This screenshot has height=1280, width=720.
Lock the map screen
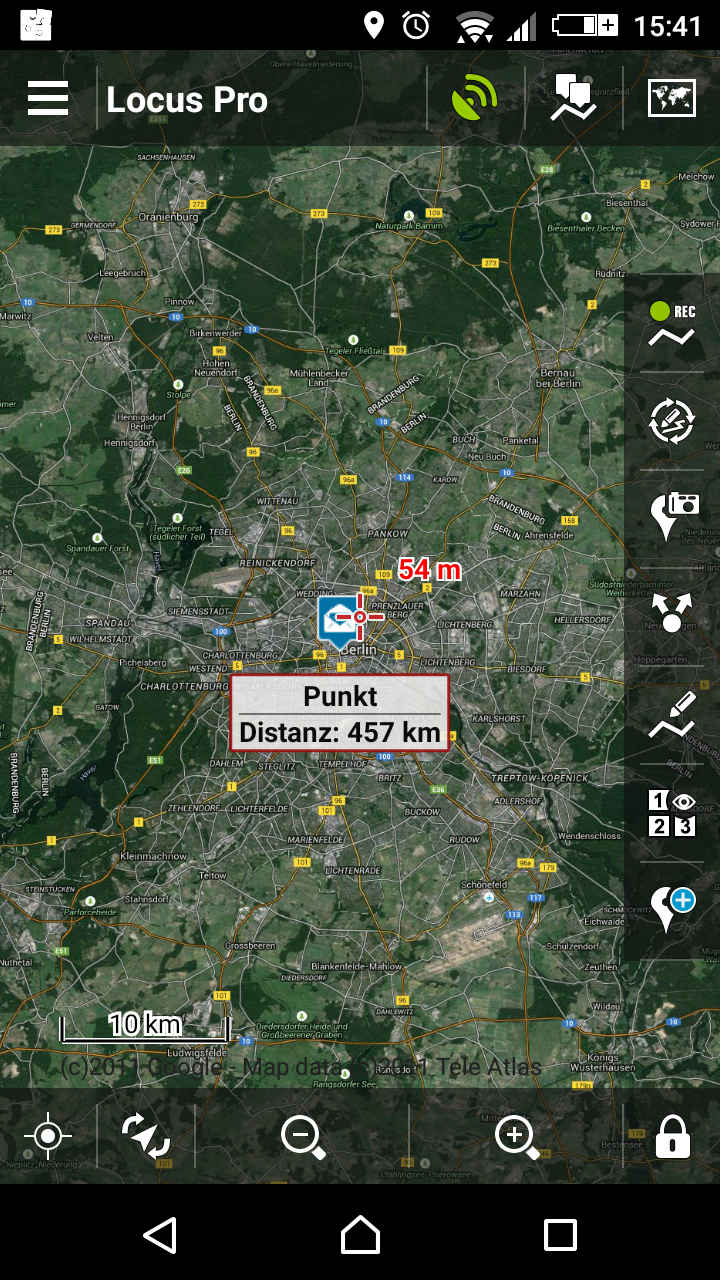(x=672, y=1137)
